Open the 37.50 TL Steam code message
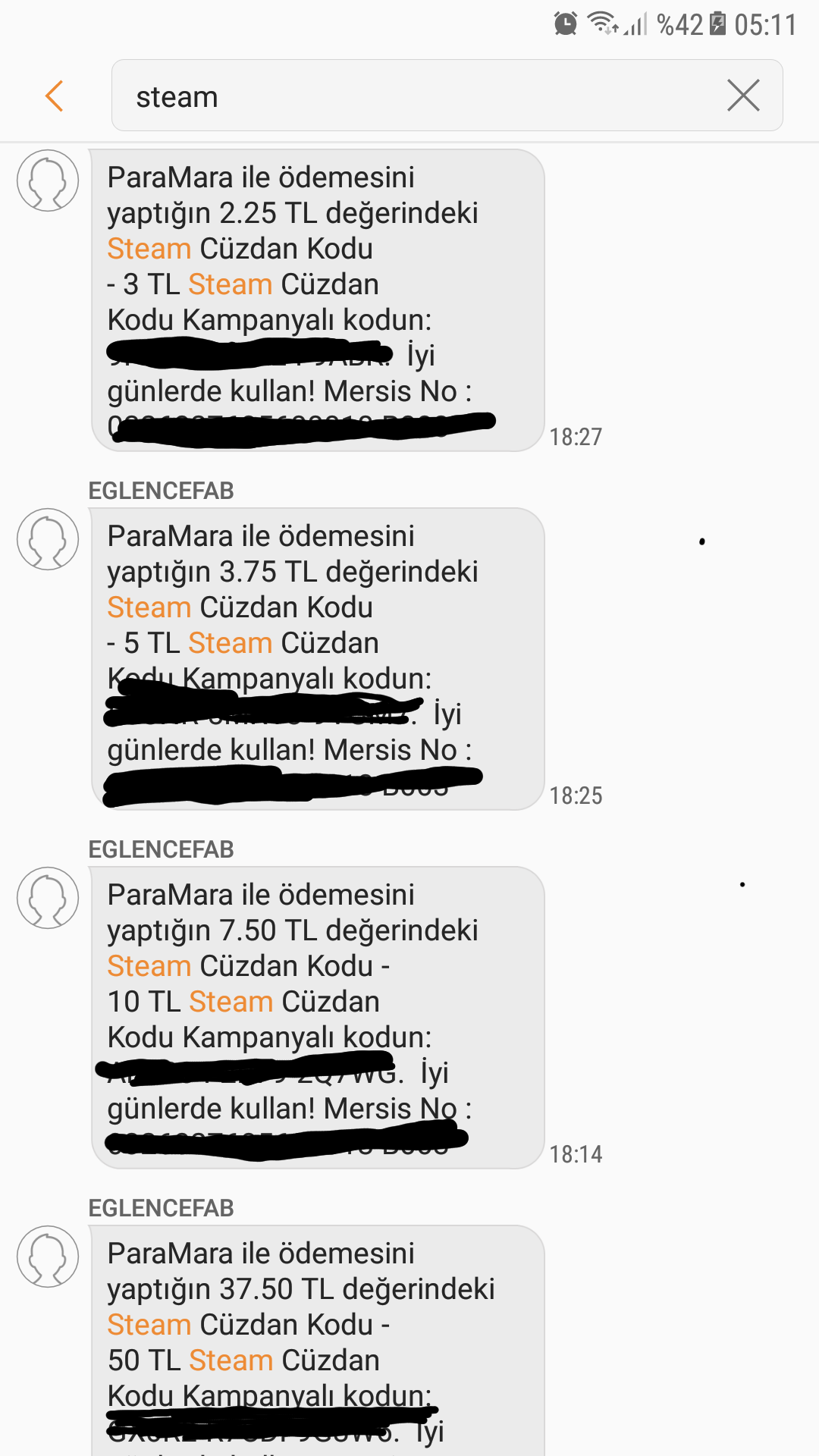This screenshot has width=819, height=1456. tap(318, 1342)
